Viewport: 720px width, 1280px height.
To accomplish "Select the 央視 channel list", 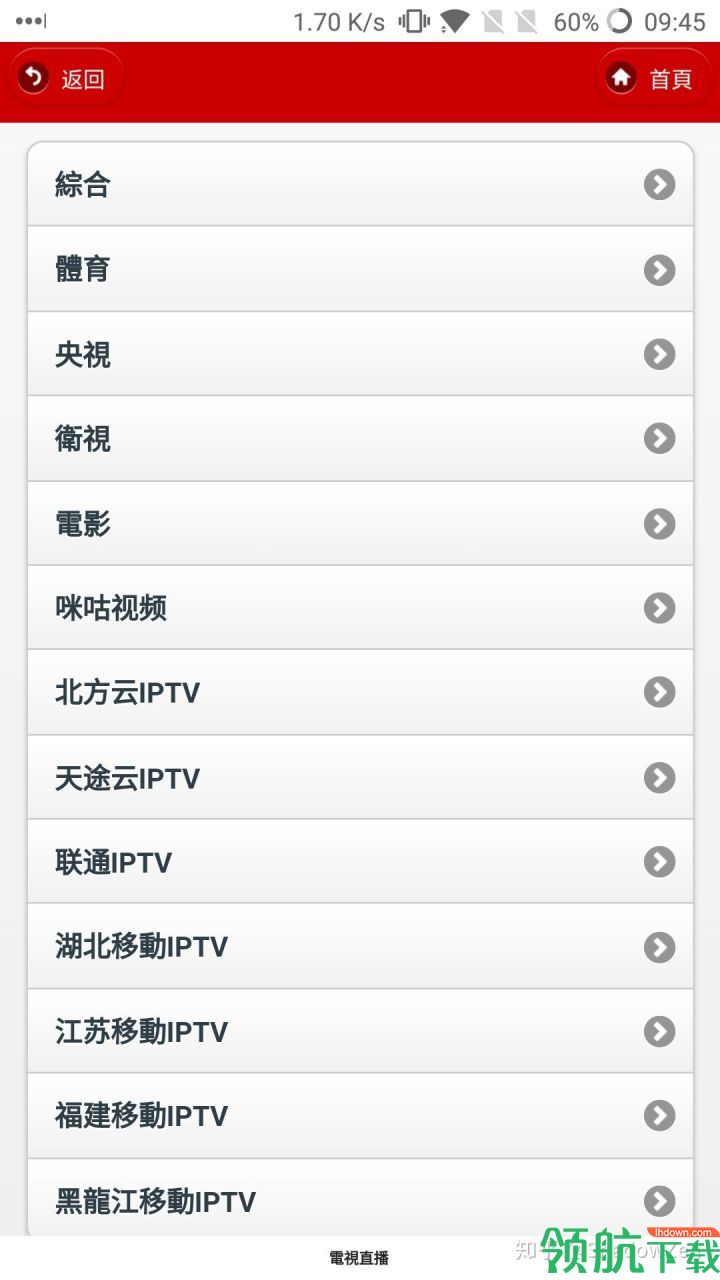I will coord(360,354).
